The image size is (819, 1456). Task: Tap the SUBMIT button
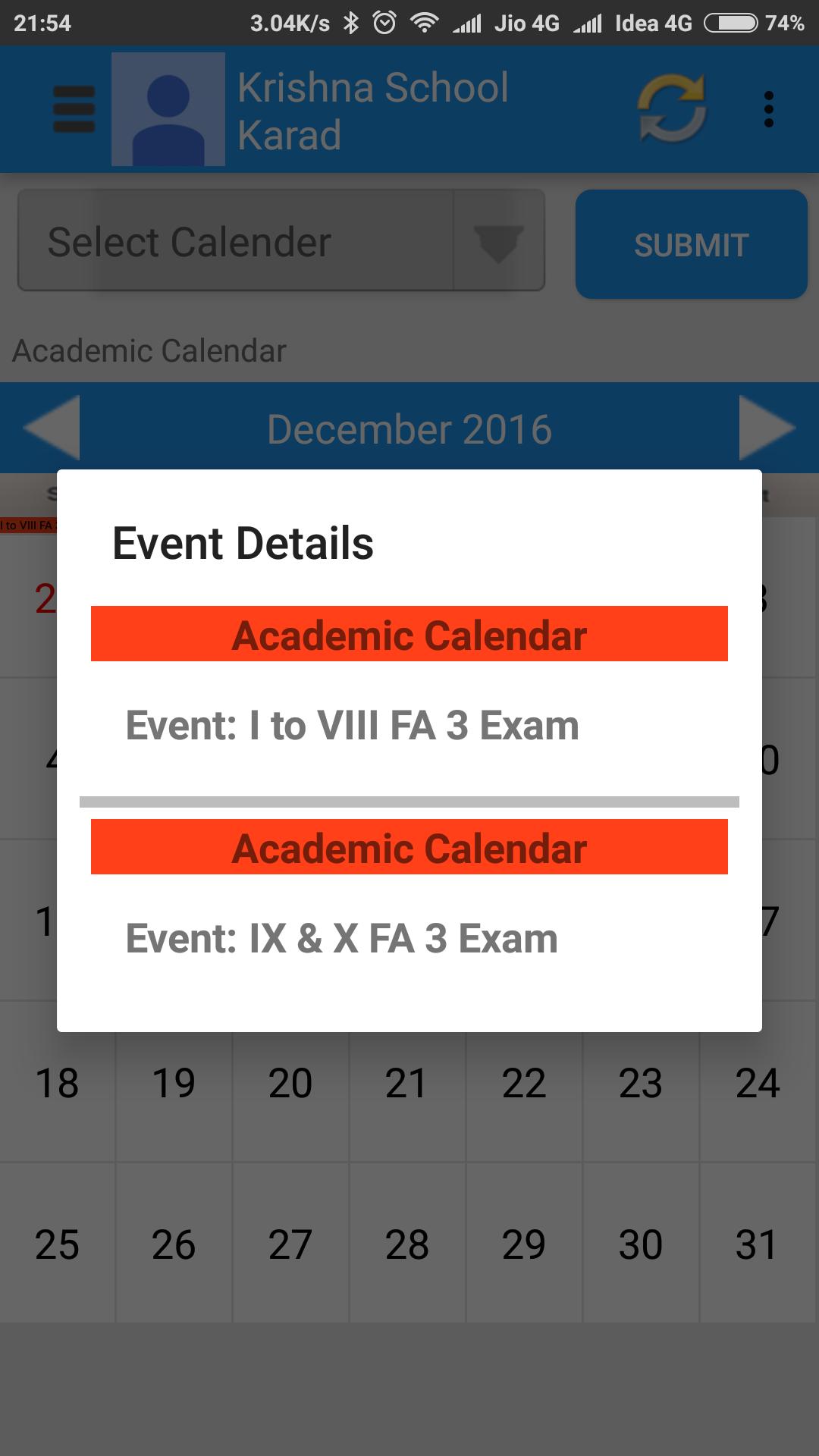pyautogui.click(x=691, y=244)
